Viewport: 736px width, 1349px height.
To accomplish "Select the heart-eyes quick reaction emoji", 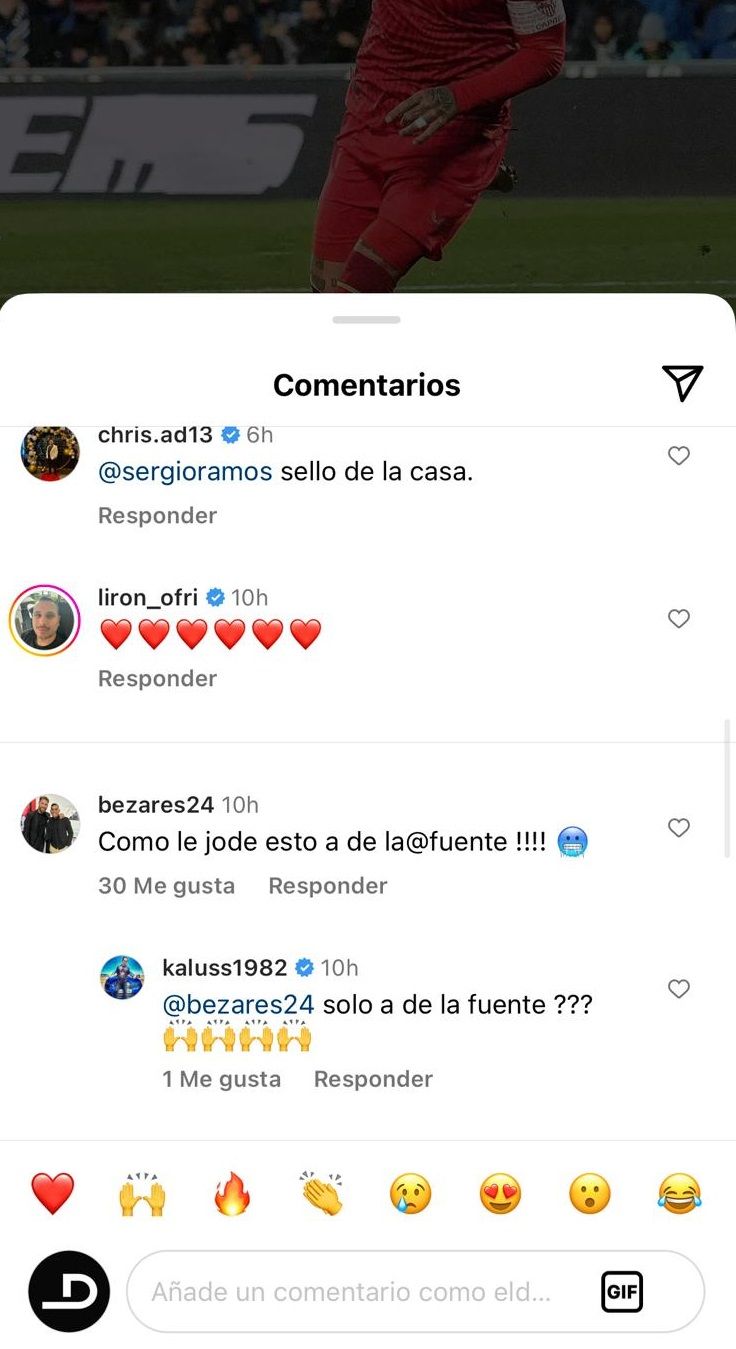I will point(500,1191).
